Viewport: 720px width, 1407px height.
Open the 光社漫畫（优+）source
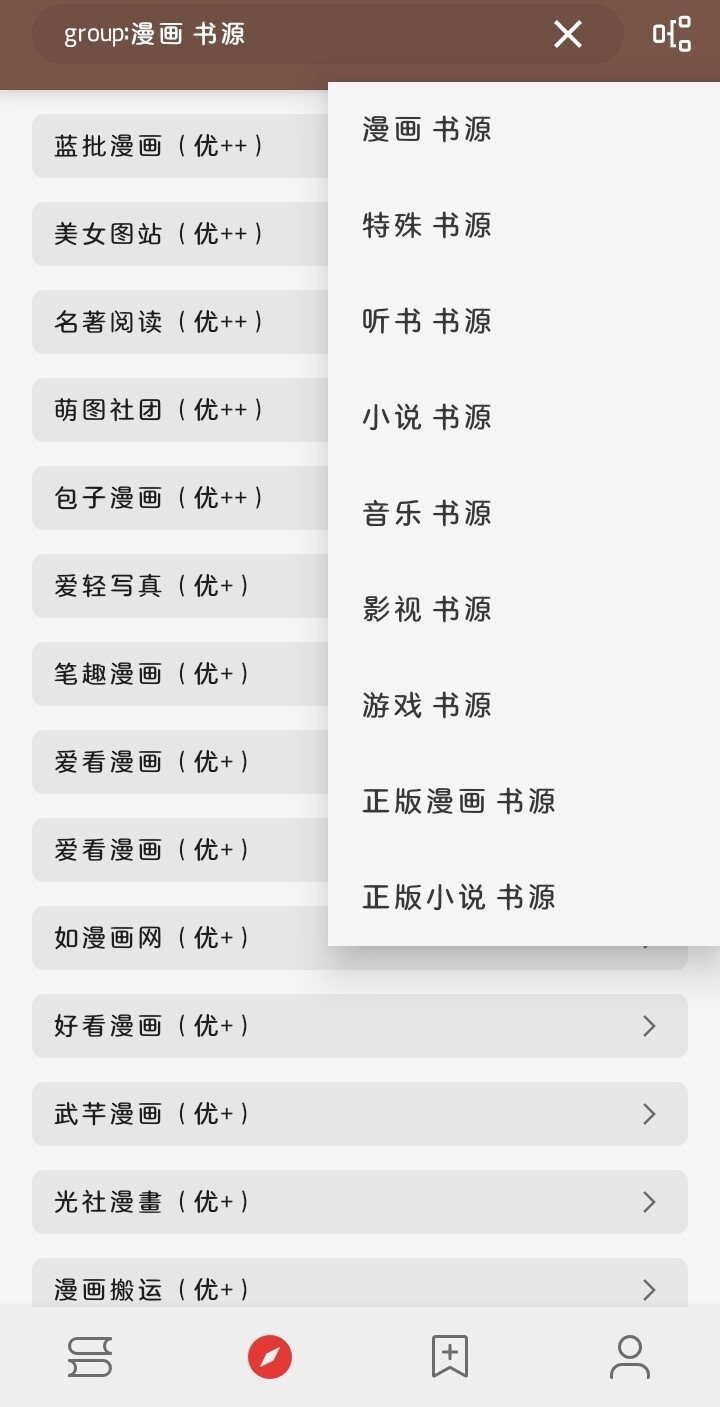[359, 1202]
